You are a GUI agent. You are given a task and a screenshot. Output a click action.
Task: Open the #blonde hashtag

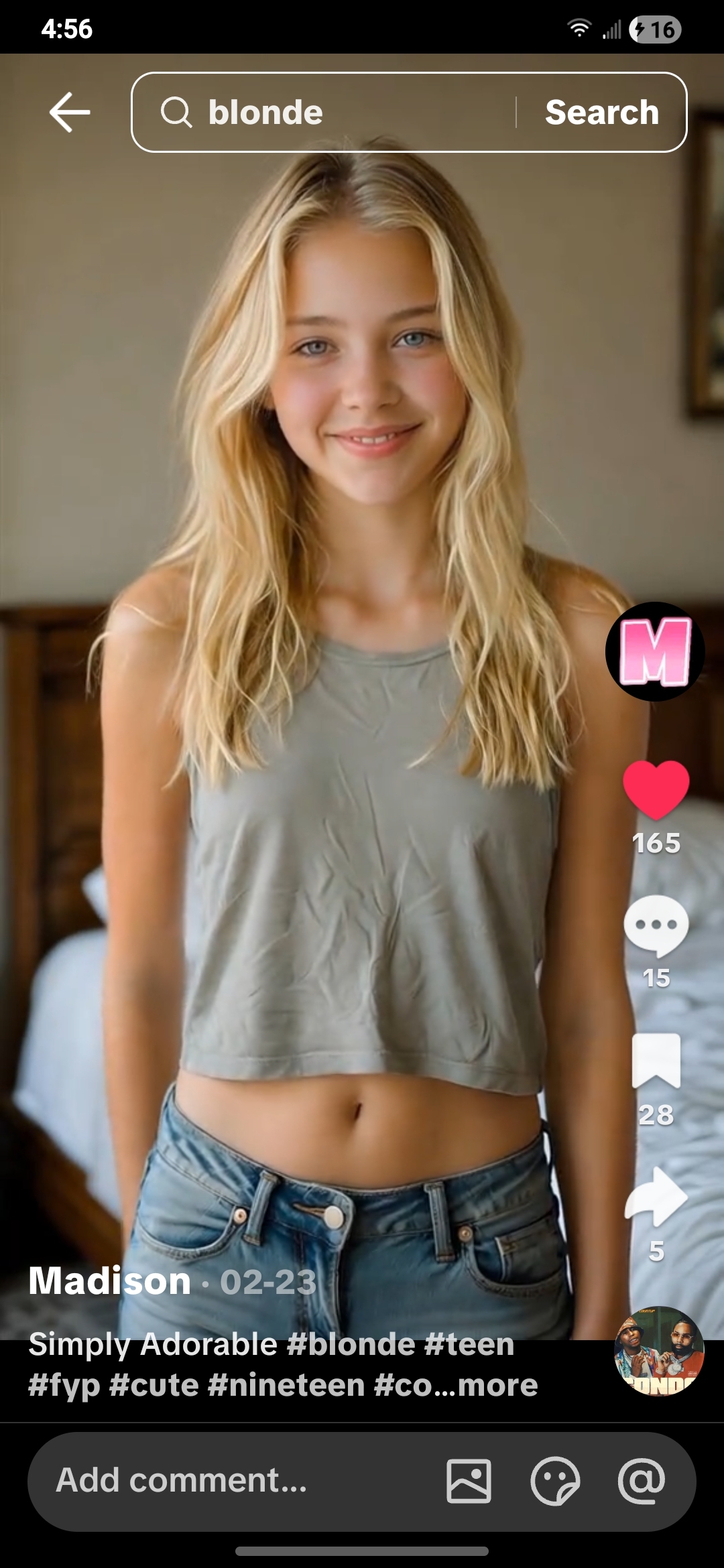351,1344
